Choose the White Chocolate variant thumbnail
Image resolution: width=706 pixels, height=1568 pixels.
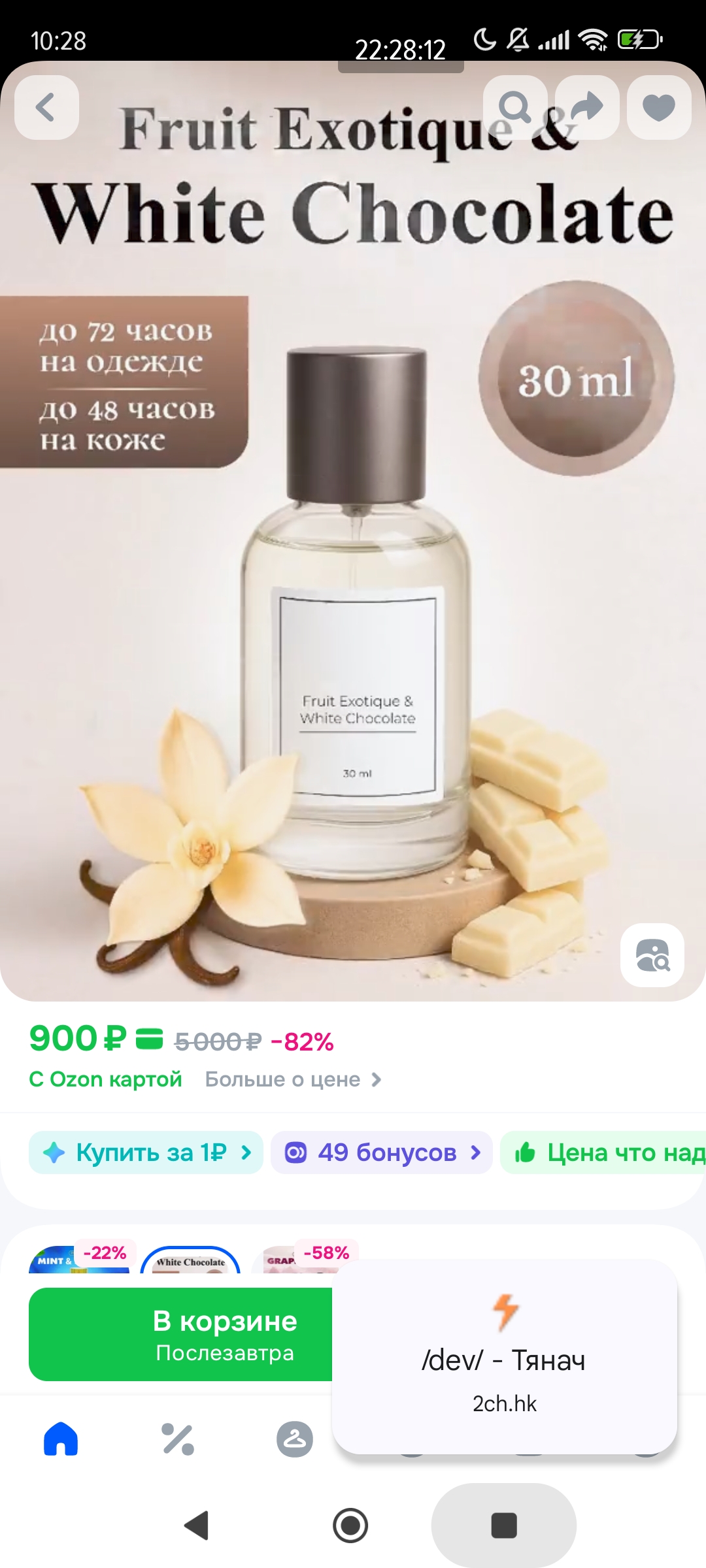click(190, 1262)
